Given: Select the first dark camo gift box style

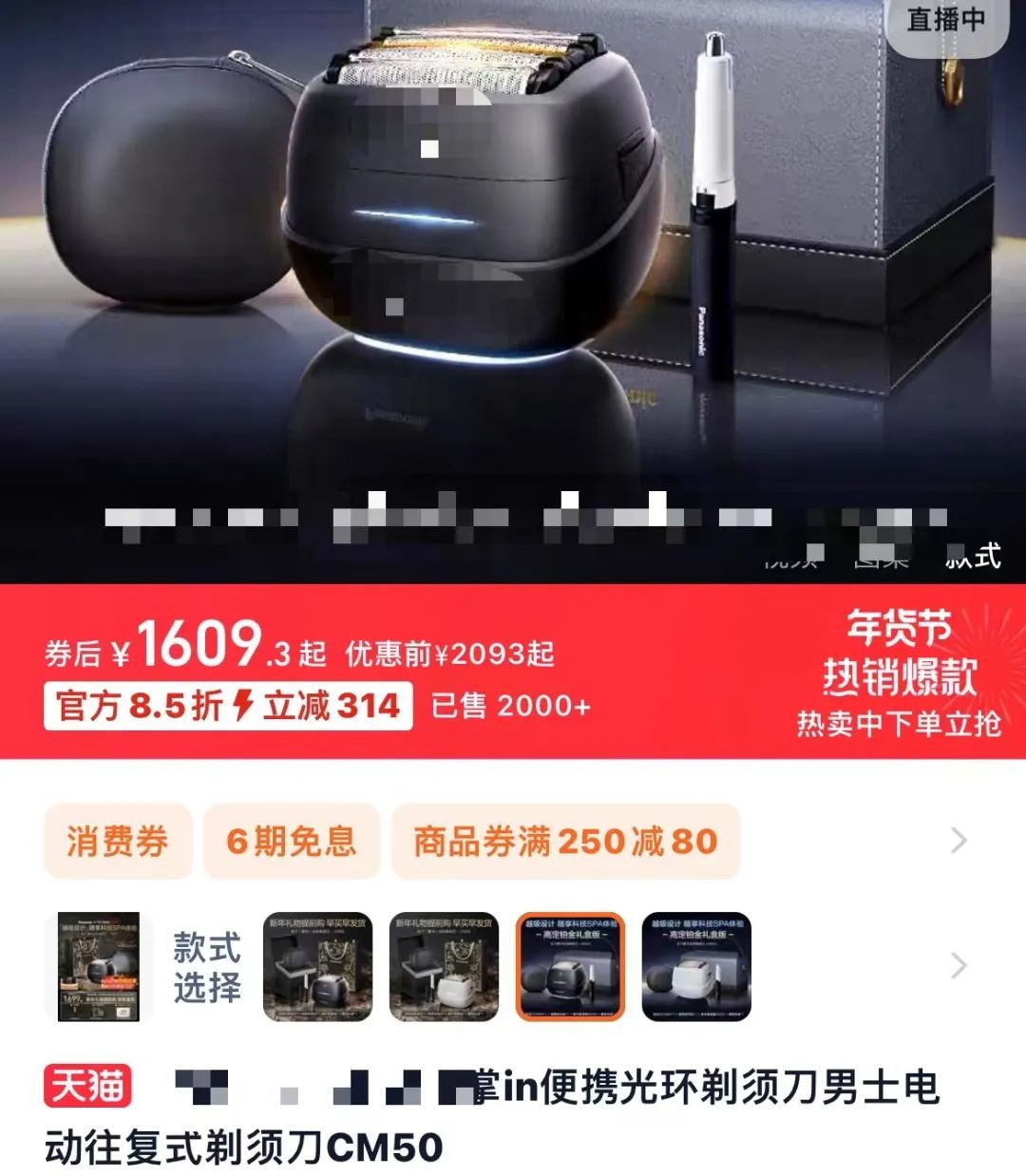Looking at the screenshot, I should 317,967.
